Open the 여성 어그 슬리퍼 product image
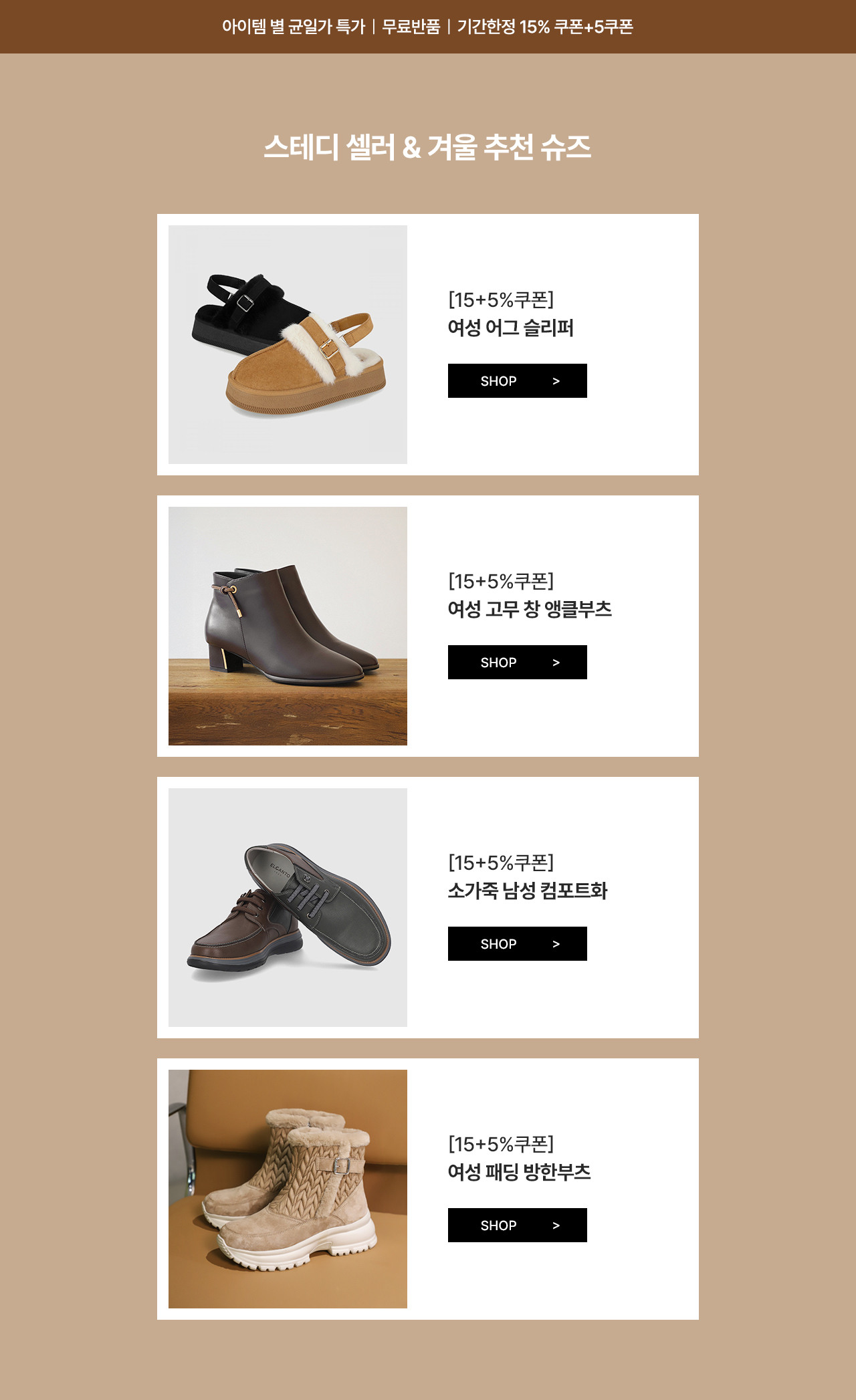Image resolution: width=856 pixels, height=1400 pixels. 288,344
